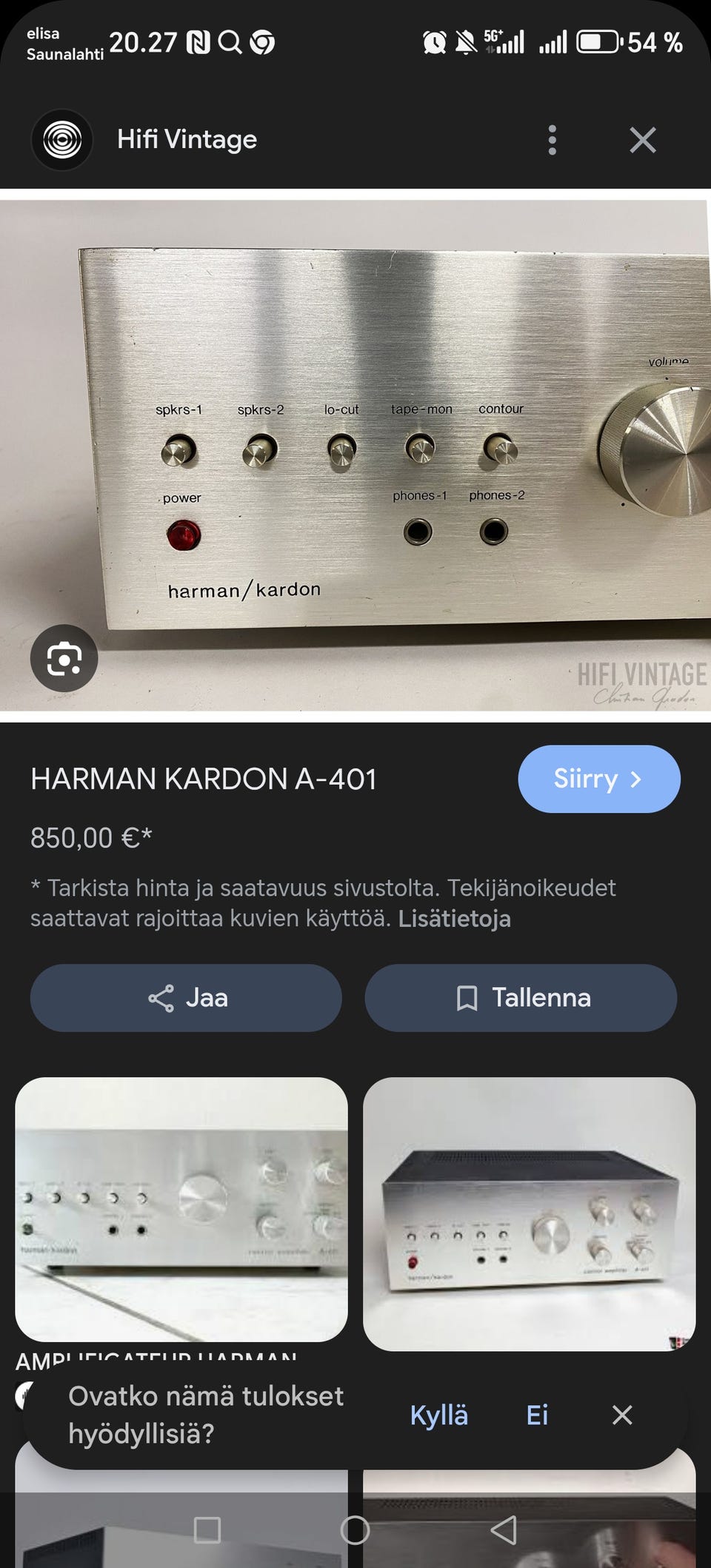Save the image with Tallenna
This screenshot has width=711, height=1568.
point(521,998)
